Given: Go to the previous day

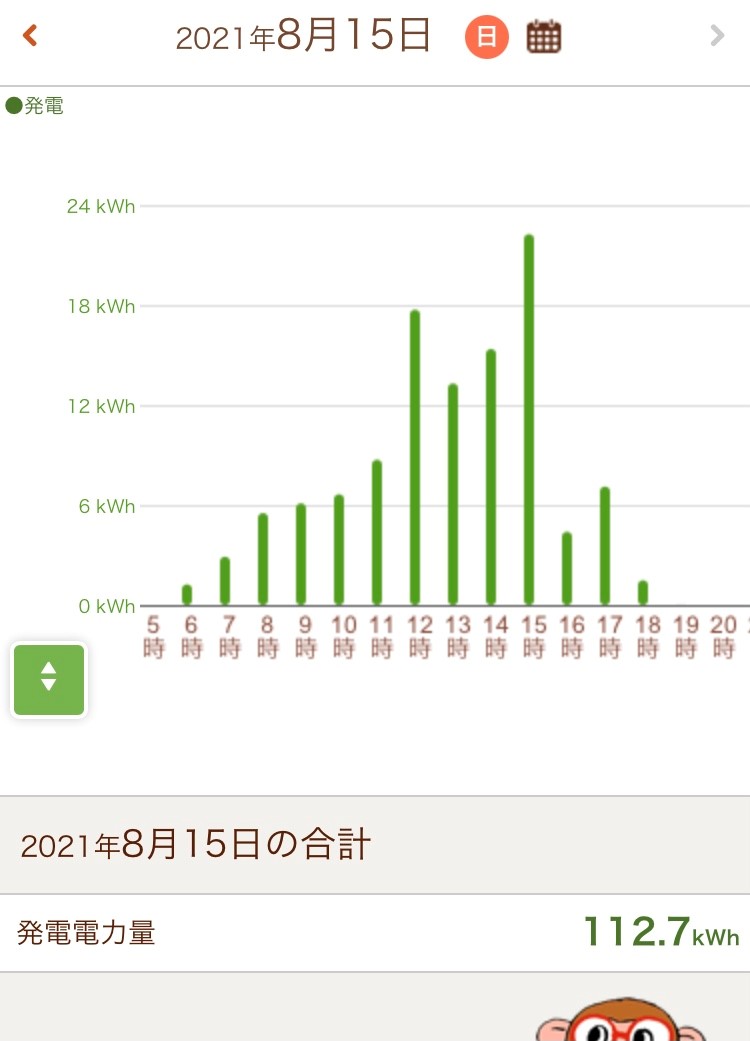Looking at the screenshot, I should pyautogui.click(x=30, y=37).
